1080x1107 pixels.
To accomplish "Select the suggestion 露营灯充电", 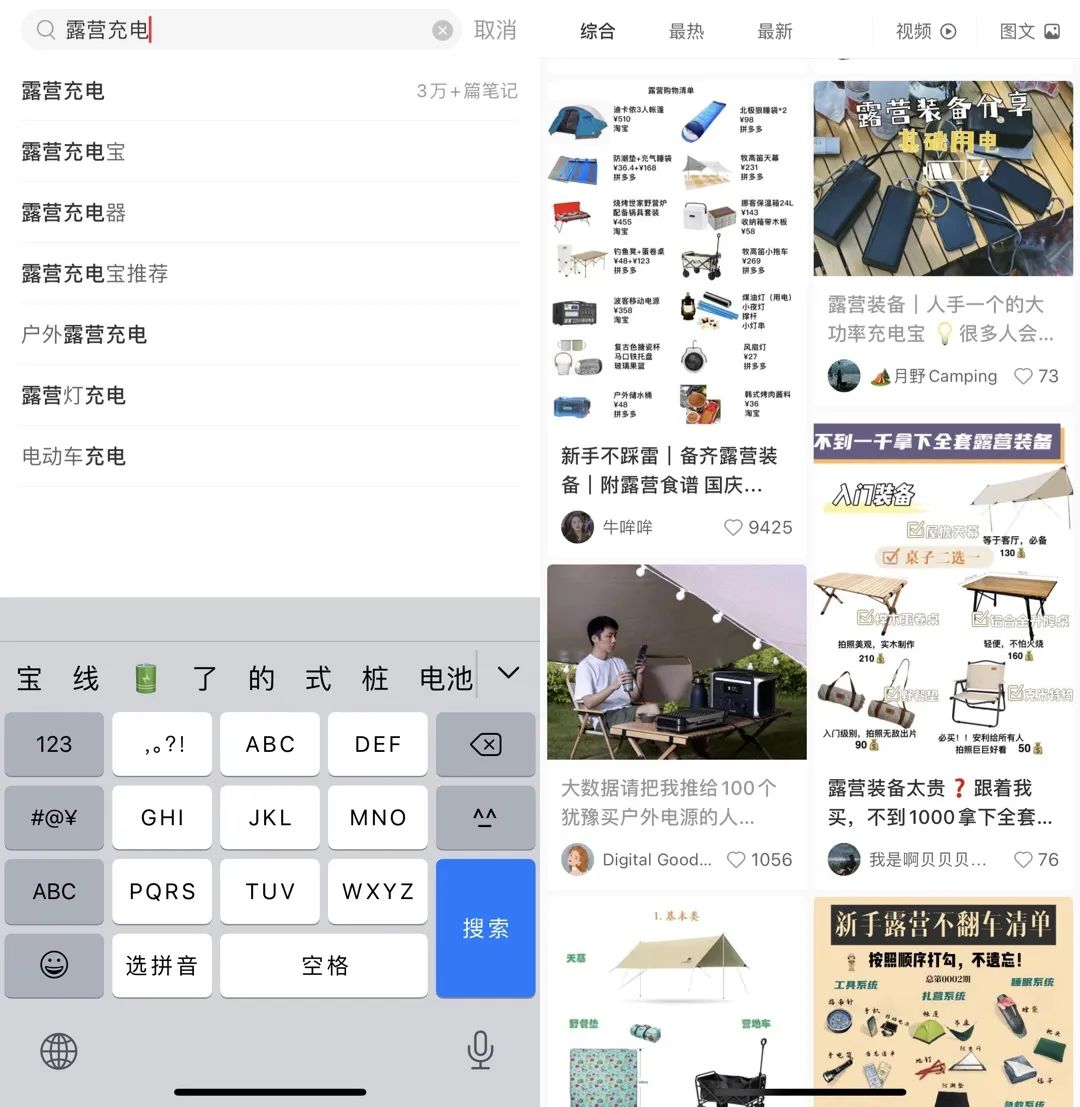I will click(x=74, y=396).
